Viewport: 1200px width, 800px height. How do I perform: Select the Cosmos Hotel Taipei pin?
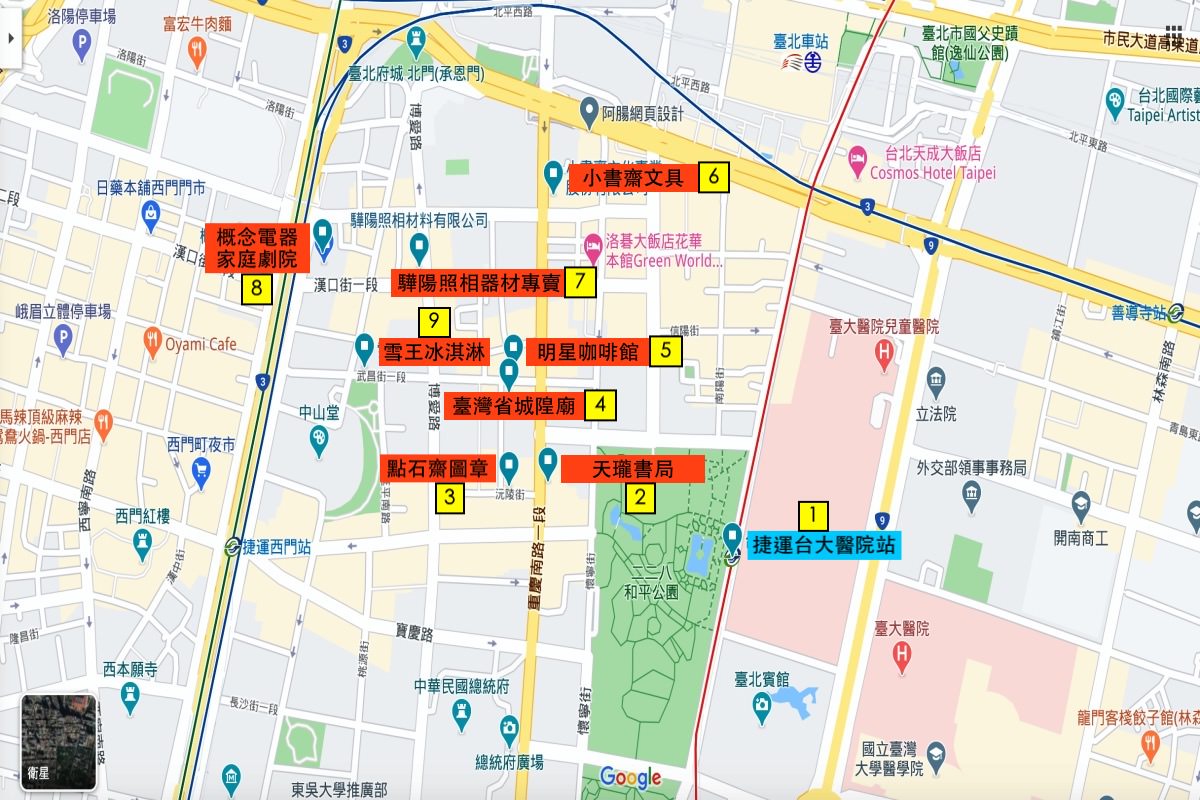(857, 158)
